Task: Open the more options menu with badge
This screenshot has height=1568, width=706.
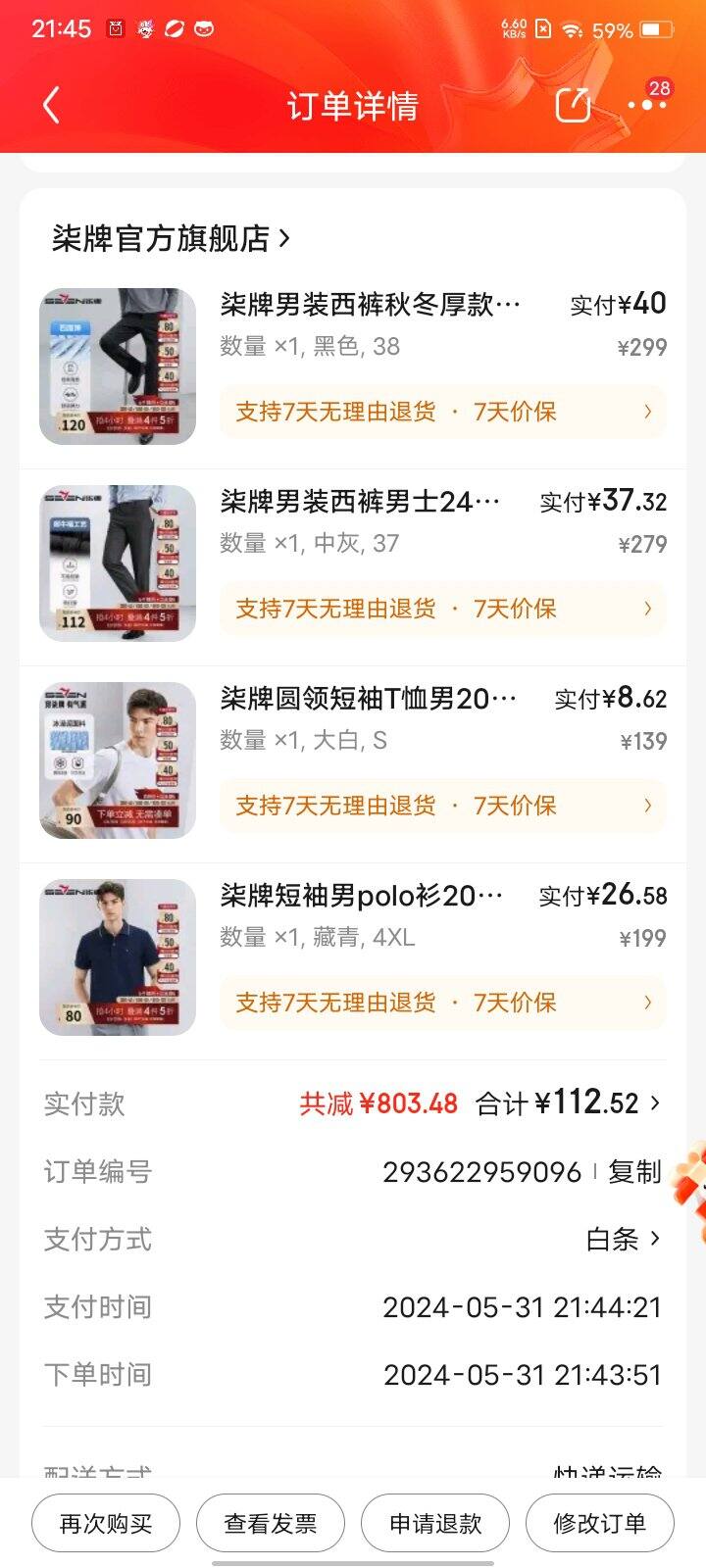Action: coord(648,102)
